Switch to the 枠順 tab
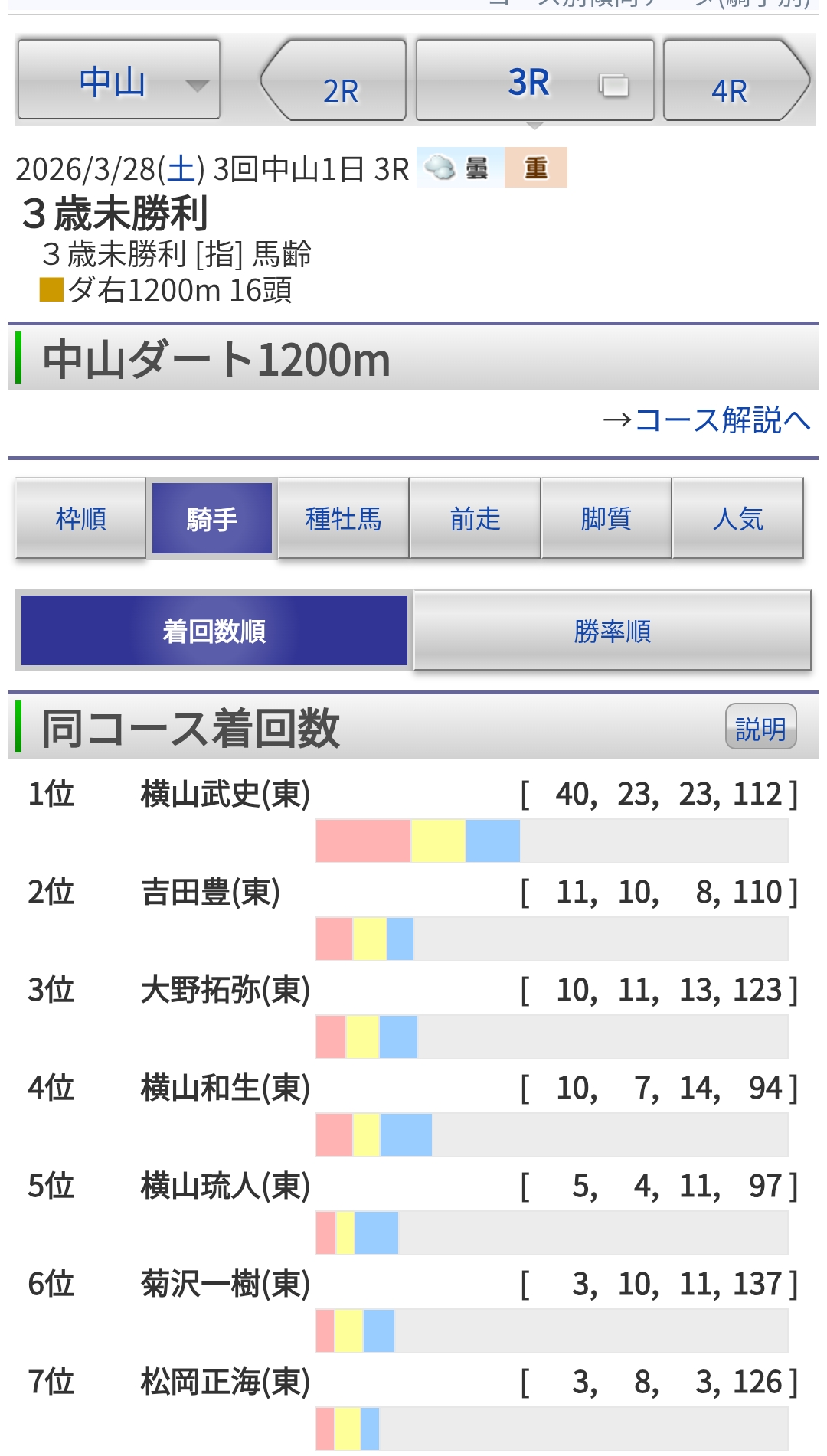The image size is (827, 1456). pos(80,518)
